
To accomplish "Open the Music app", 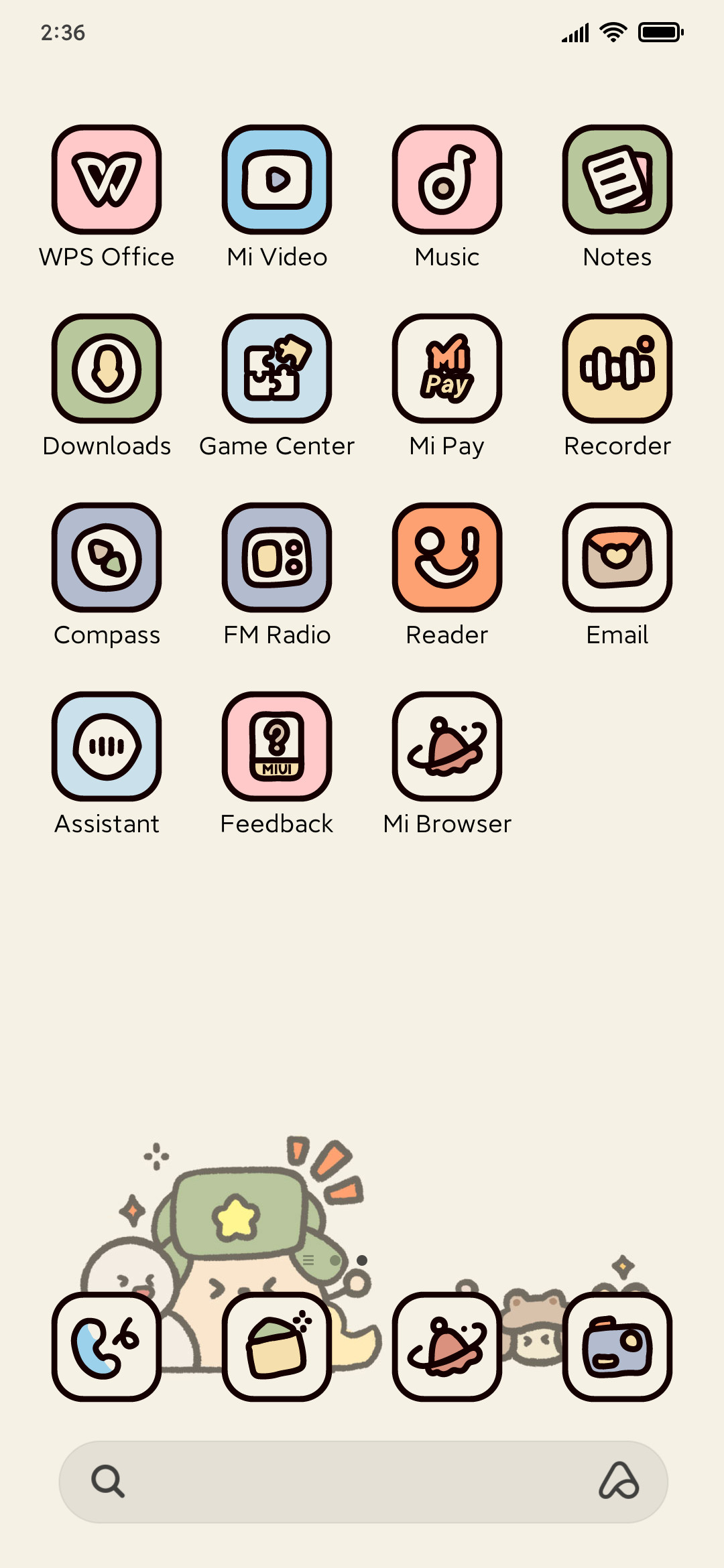I will point(447,180).
